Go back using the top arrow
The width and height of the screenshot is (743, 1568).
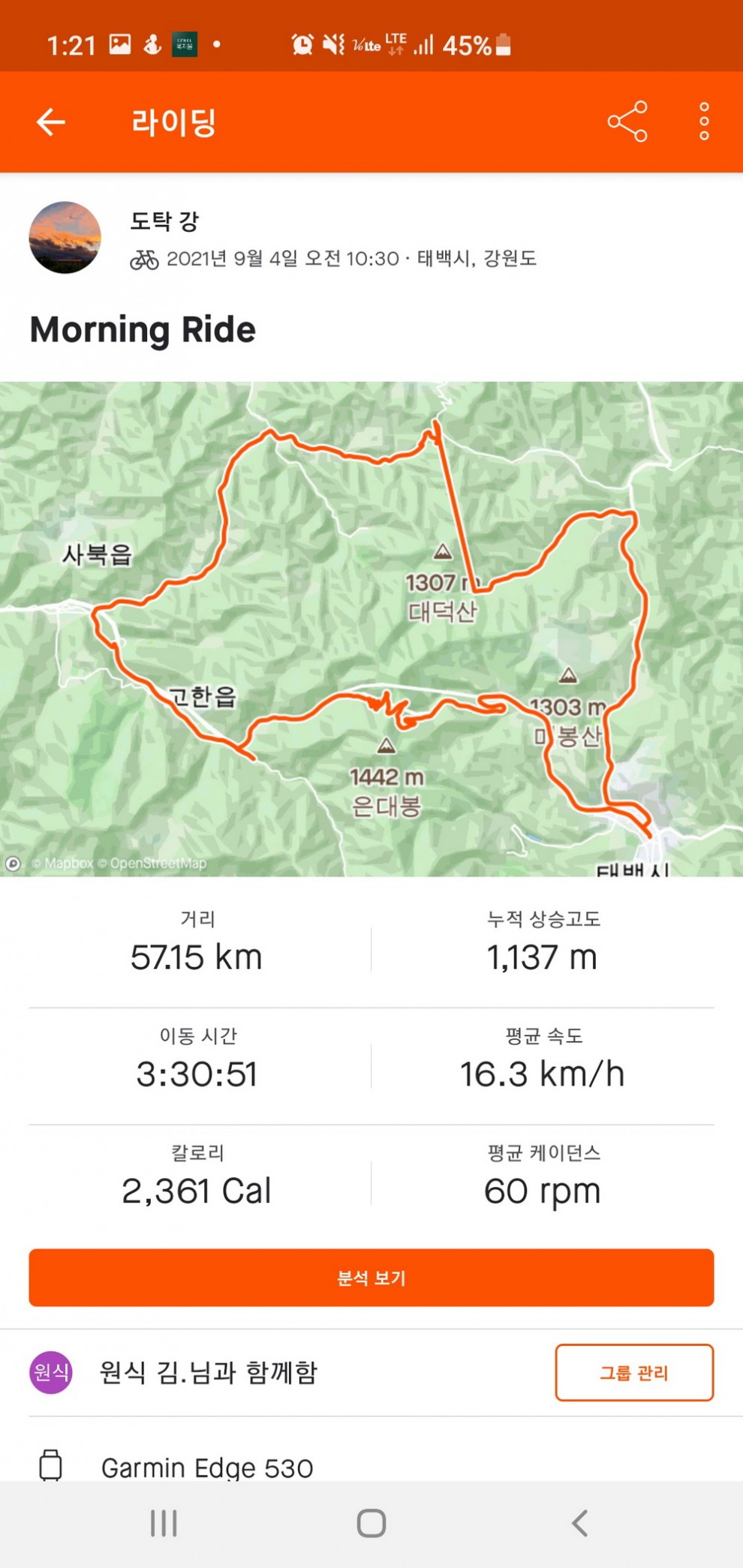point(51,122)
